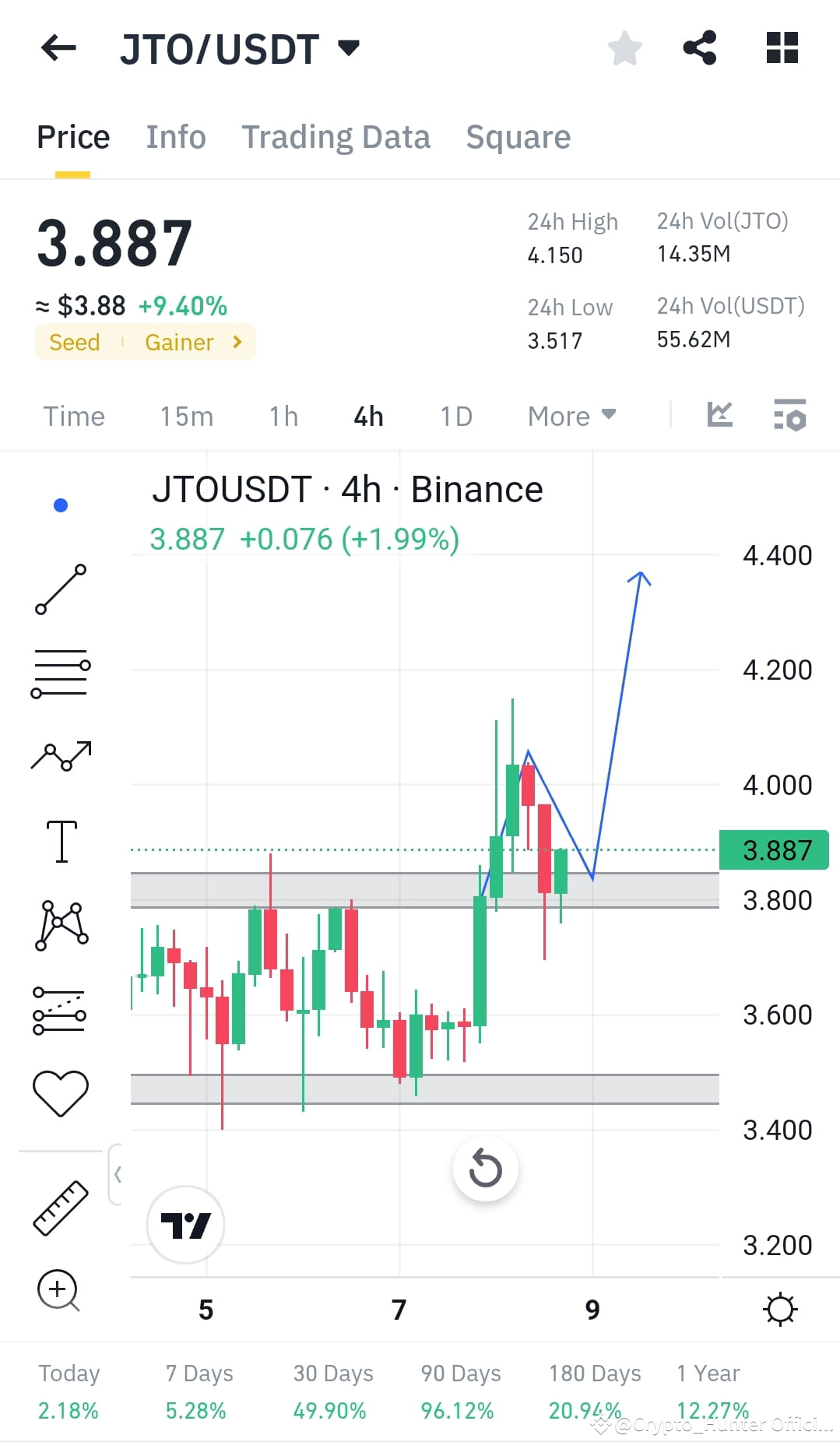840x1442 pixels.
Task: Toggle JTO/USDT as a favorite pair
Action: click(625, 48)
